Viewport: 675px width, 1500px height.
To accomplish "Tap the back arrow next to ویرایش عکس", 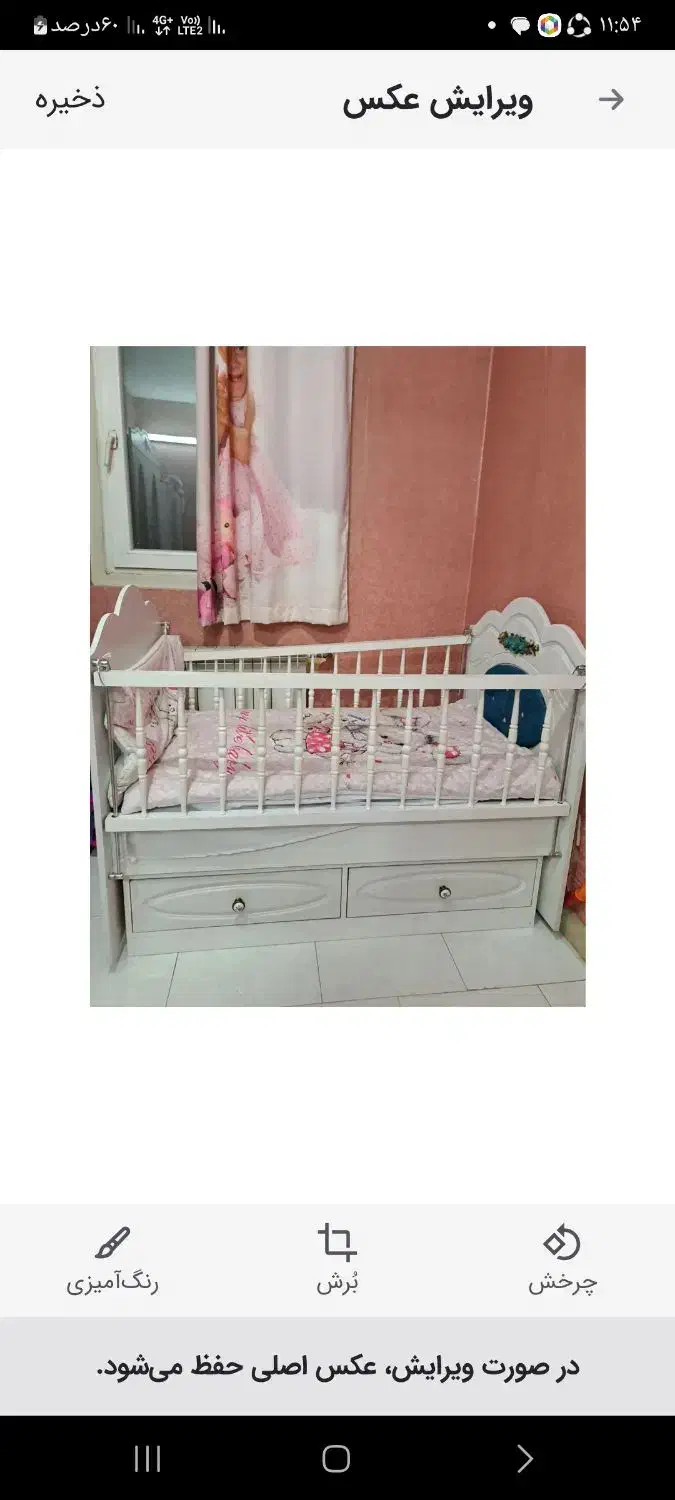I will click(611, 99).
